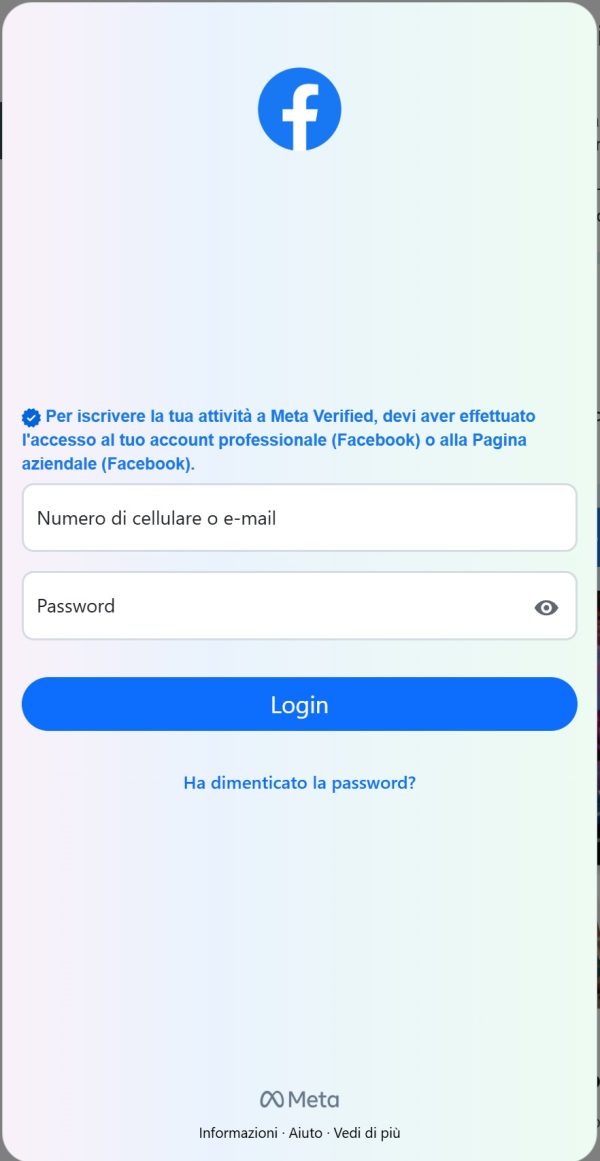Viewport: 600px width, 1161px height.
Task: Tap the blue Login button
Action: (299, 704)
